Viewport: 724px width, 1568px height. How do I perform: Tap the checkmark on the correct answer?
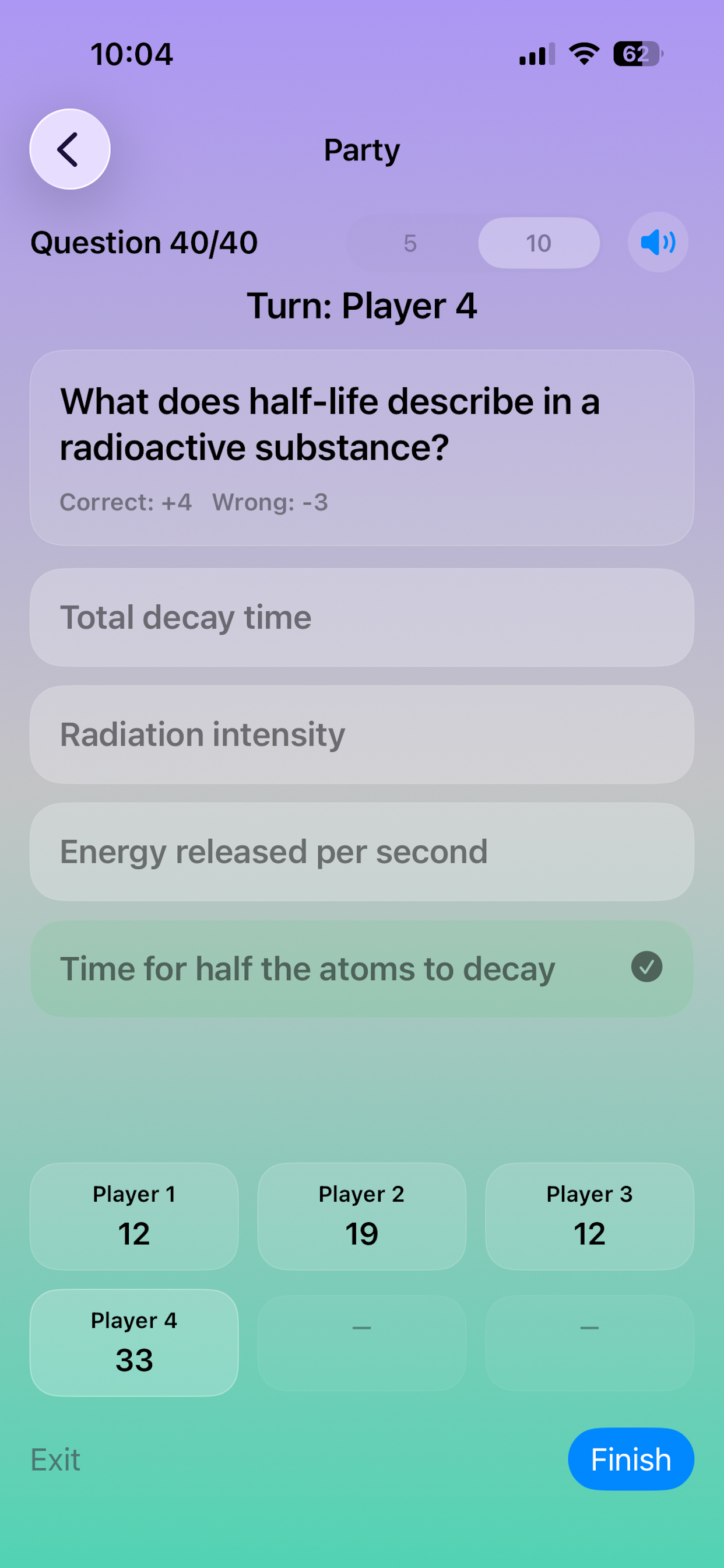click(647, 968)
